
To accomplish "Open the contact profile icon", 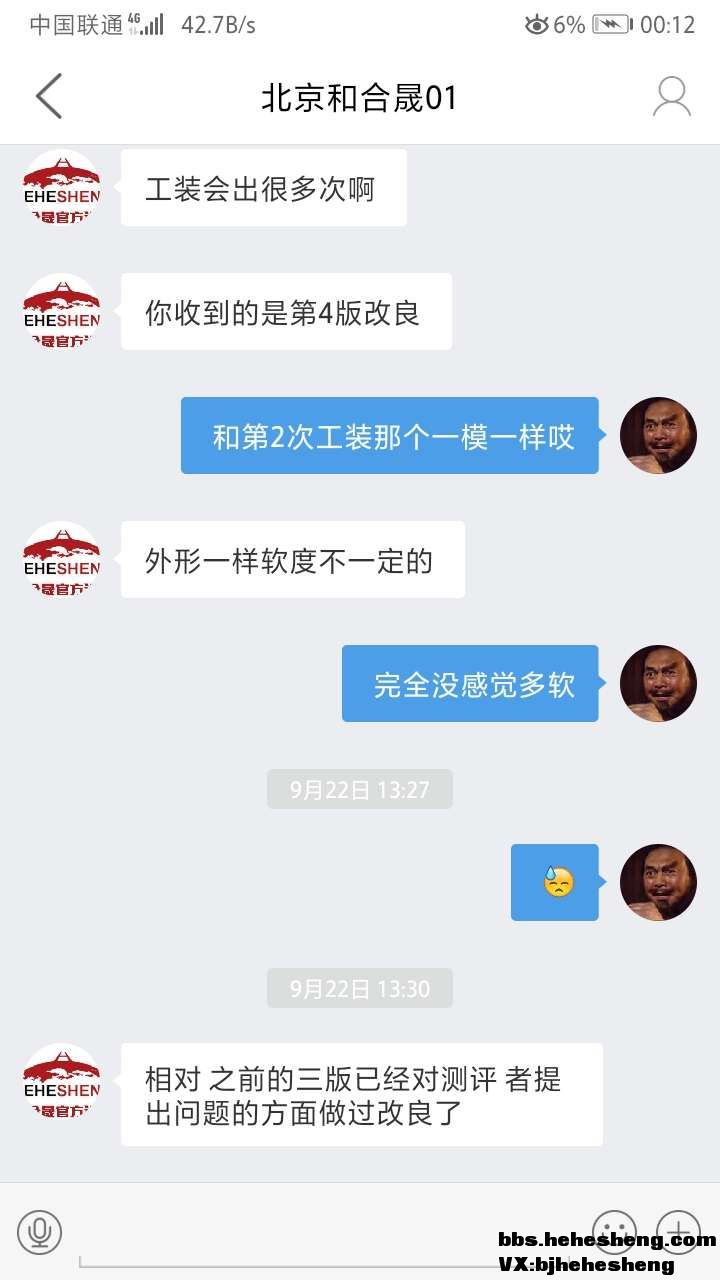I will point(672,97).
